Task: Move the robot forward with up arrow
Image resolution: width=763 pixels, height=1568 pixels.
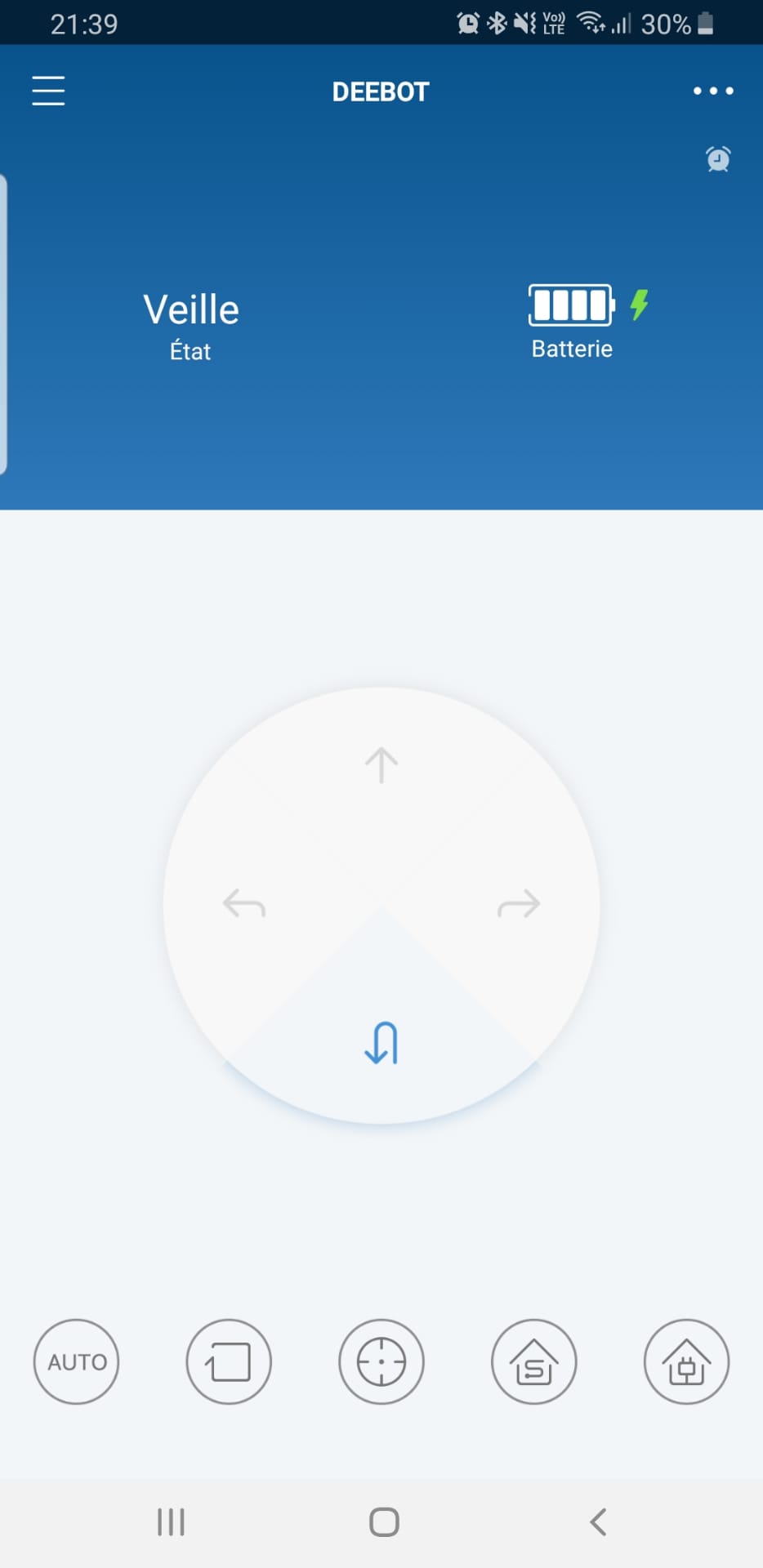Action: [x=381, y=765]
